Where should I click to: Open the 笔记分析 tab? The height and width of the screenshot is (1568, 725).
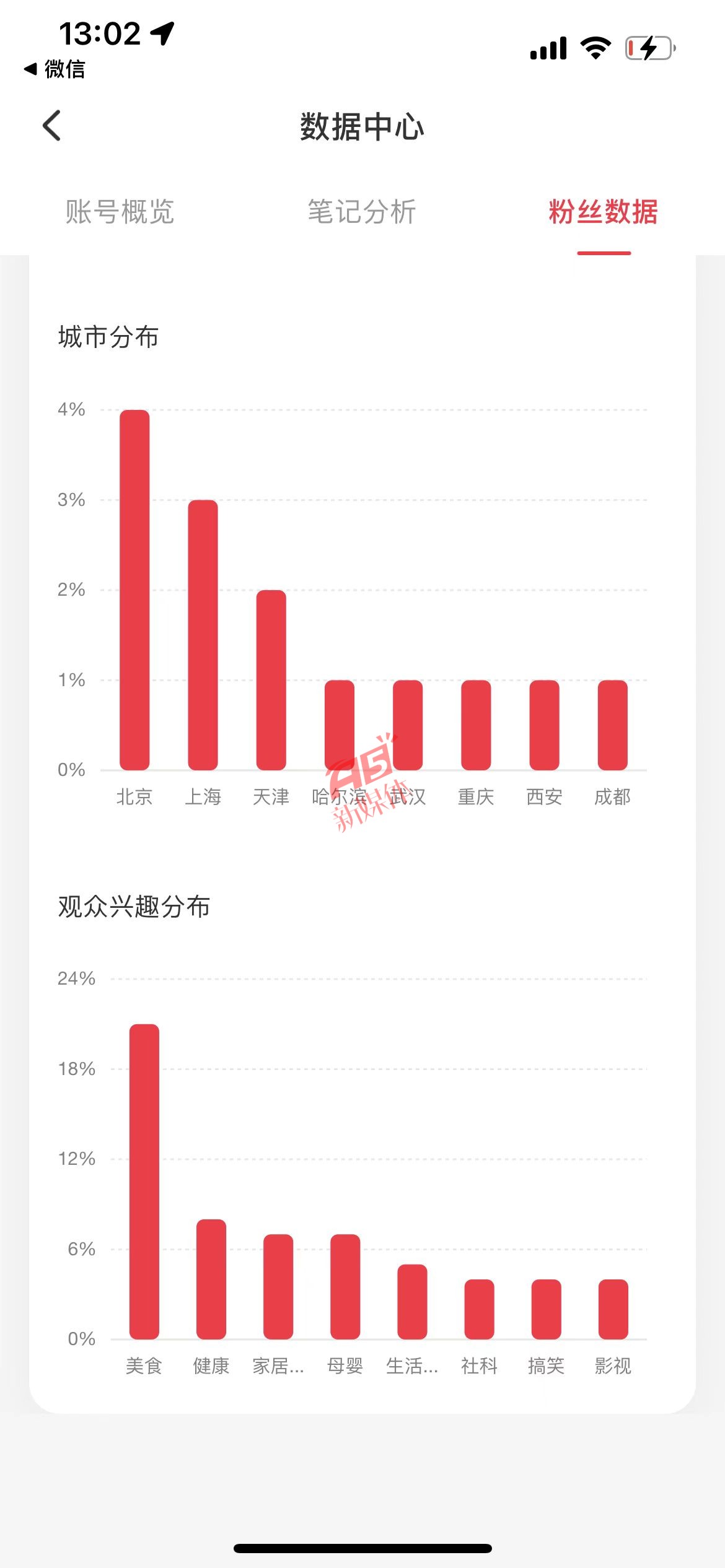click(362, 212)
